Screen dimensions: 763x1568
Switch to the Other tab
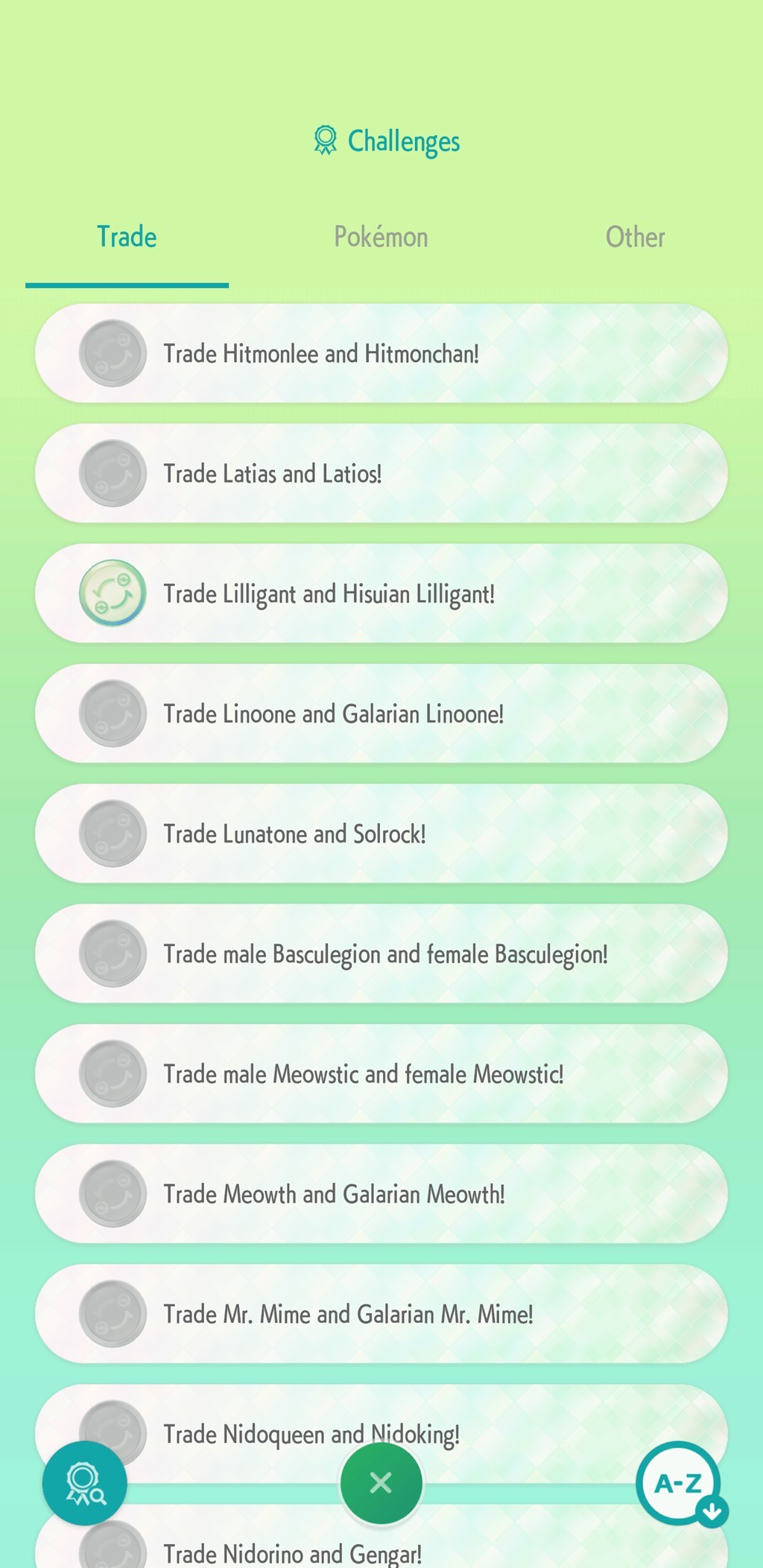pos(635,237)
